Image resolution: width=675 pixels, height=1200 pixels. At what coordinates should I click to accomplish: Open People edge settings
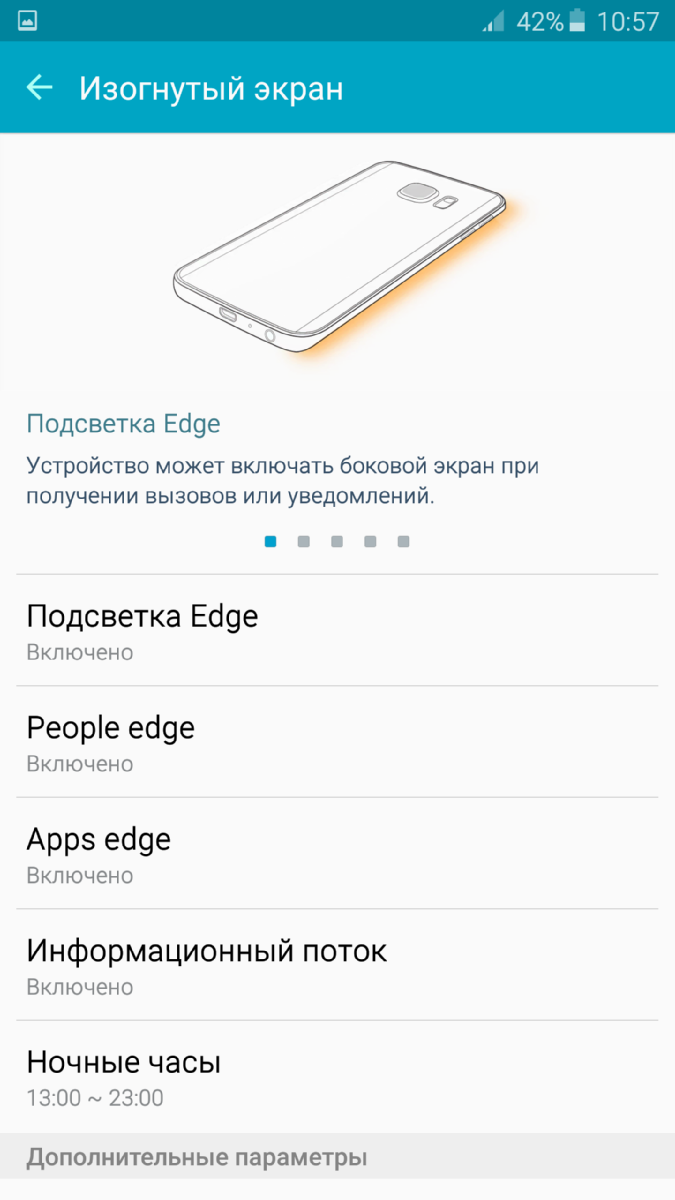tap(336, 742)
